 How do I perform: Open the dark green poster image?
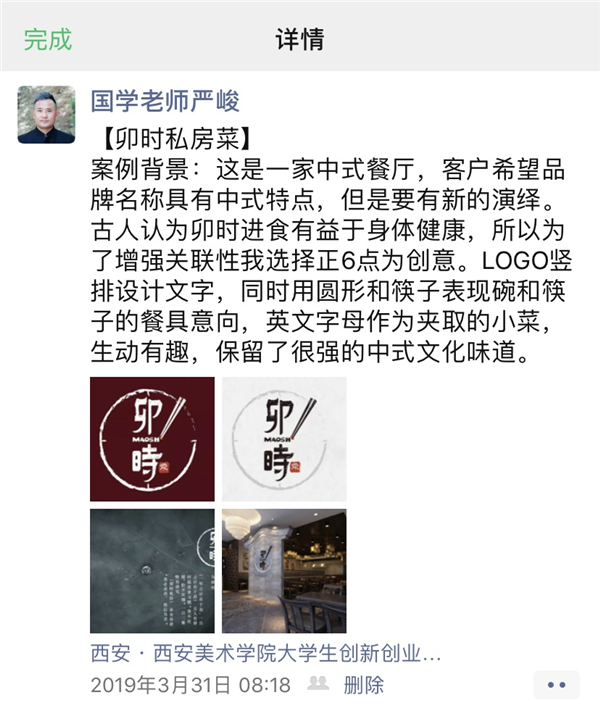[x=152, y=571]
